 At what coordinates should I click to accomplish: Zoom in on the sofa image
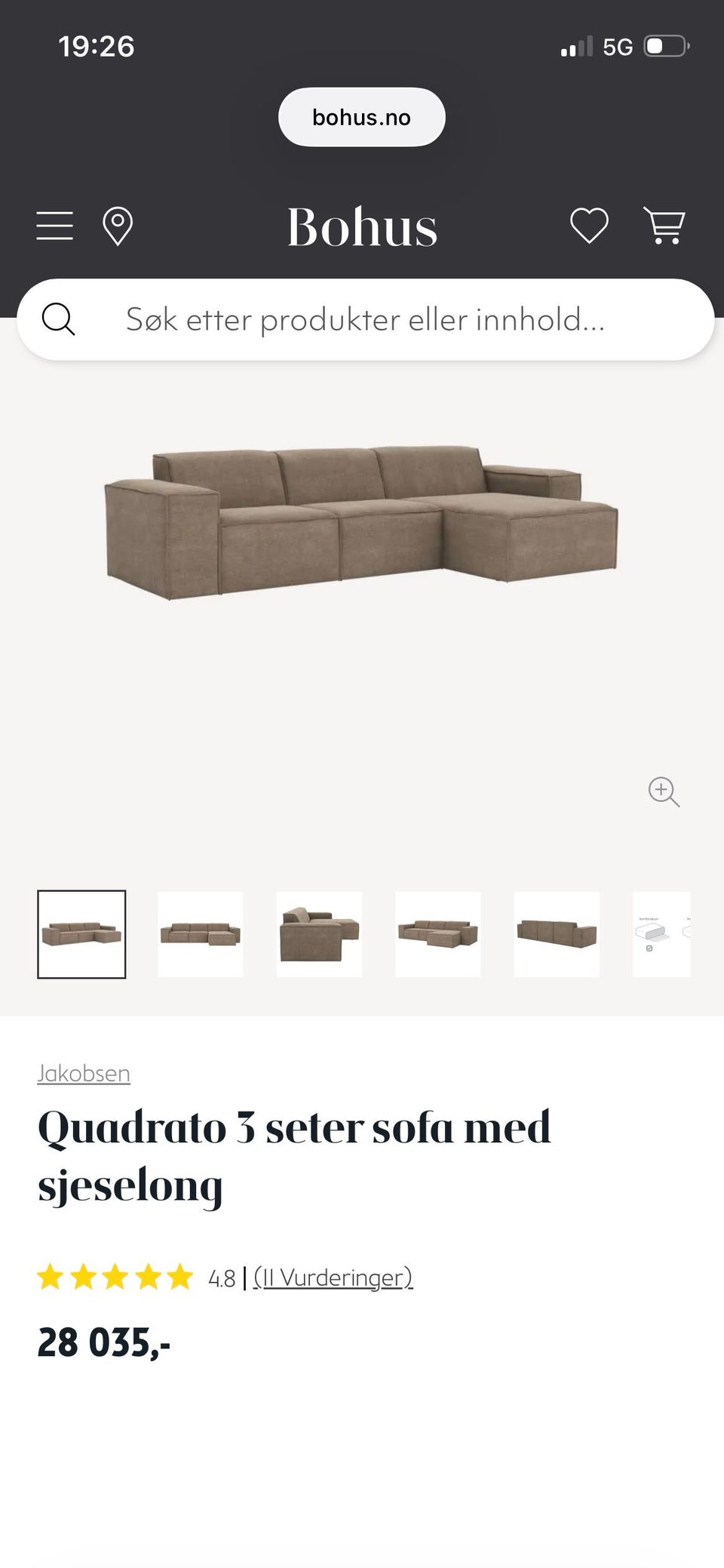(664, 792)
